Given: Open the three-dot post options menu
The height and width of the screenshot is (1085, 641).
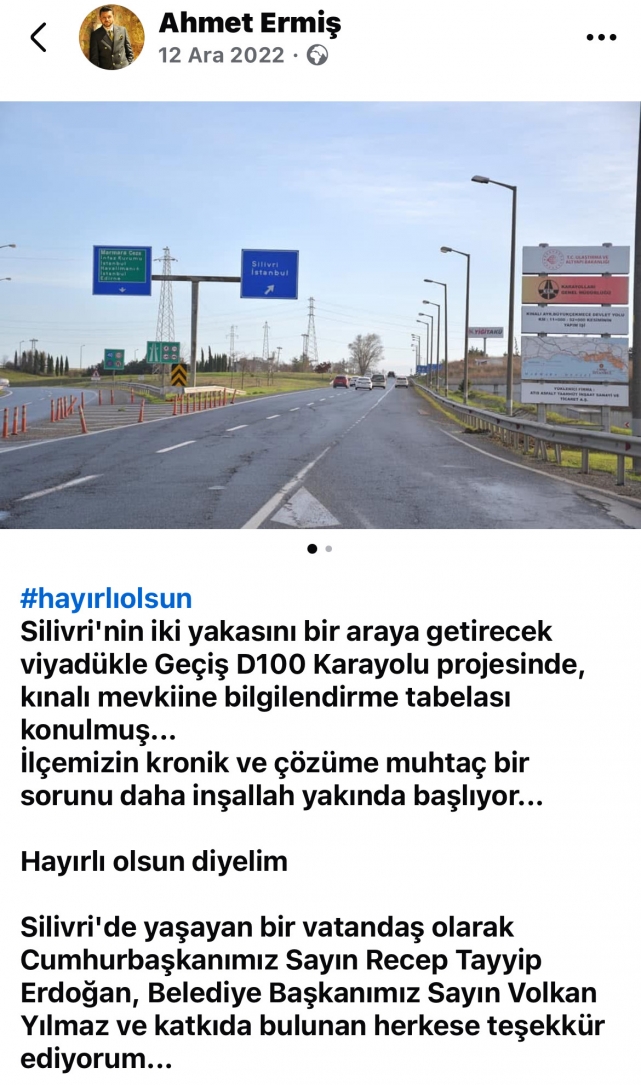Looking at the screenshot, I should coord(600,38).
